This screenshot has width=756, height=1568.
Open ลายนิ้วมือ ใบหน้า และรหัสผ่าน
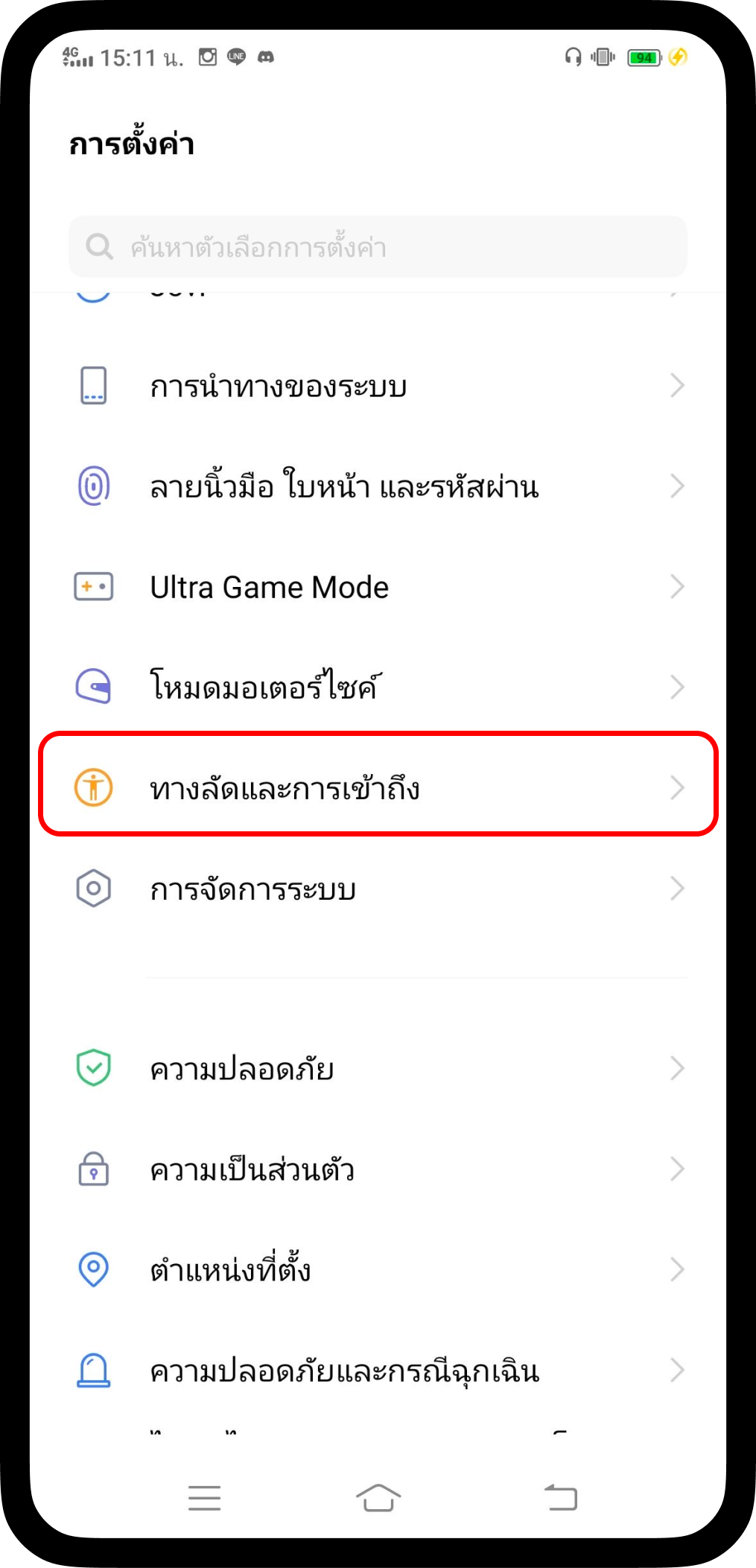(378, 486)
